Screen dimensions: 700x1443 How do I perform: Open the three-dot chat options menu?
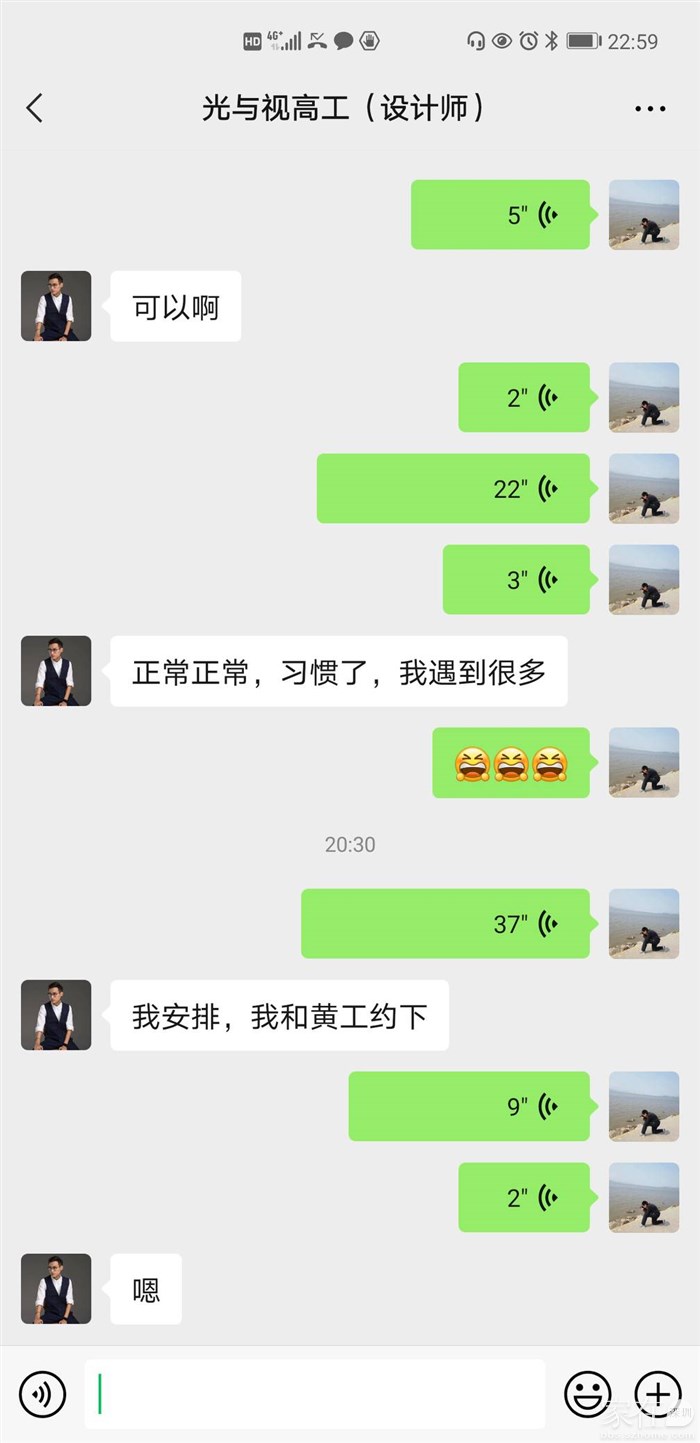click(650, 109)
